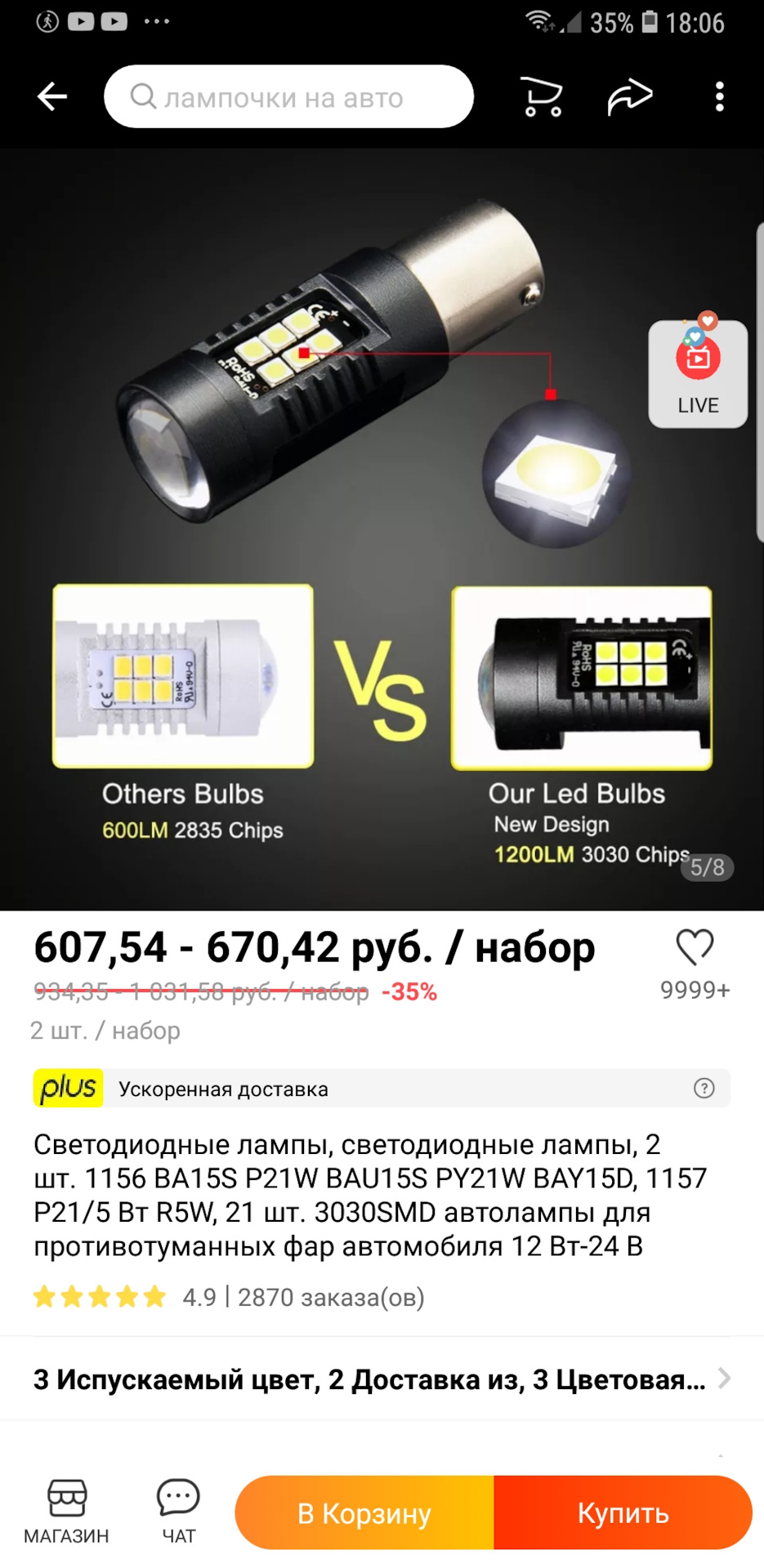
Task: Add item via 'В Корзину'
Action: [x=364, y=1513]
